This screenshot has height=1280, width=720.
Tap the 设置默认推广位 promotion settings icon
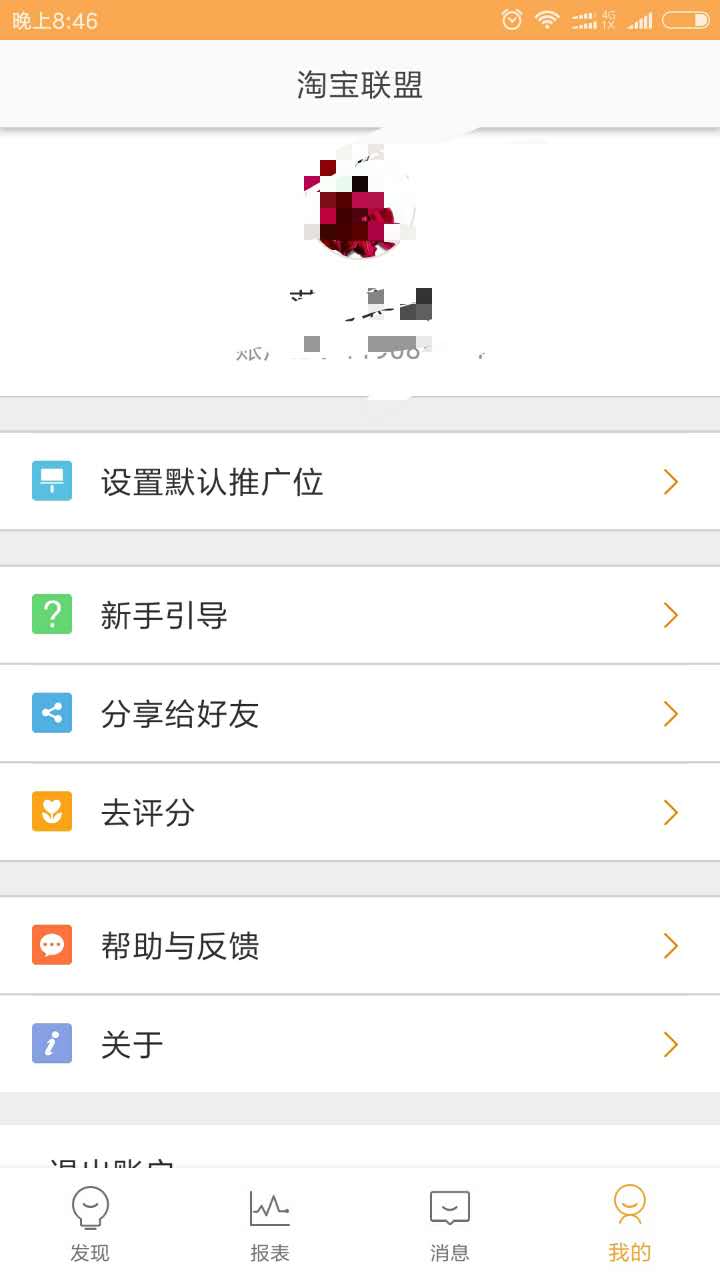pos(51,481)
